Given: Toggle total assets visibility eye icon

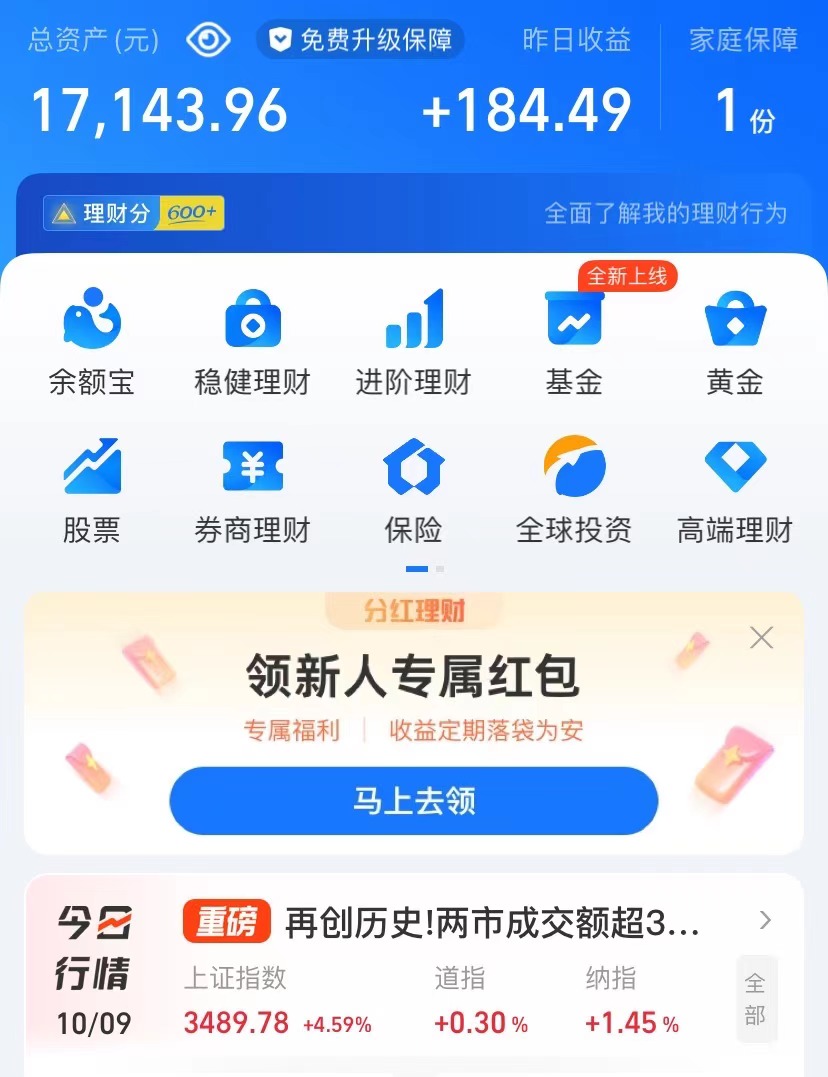Looking at the screenshot, I should coord(208,40).
